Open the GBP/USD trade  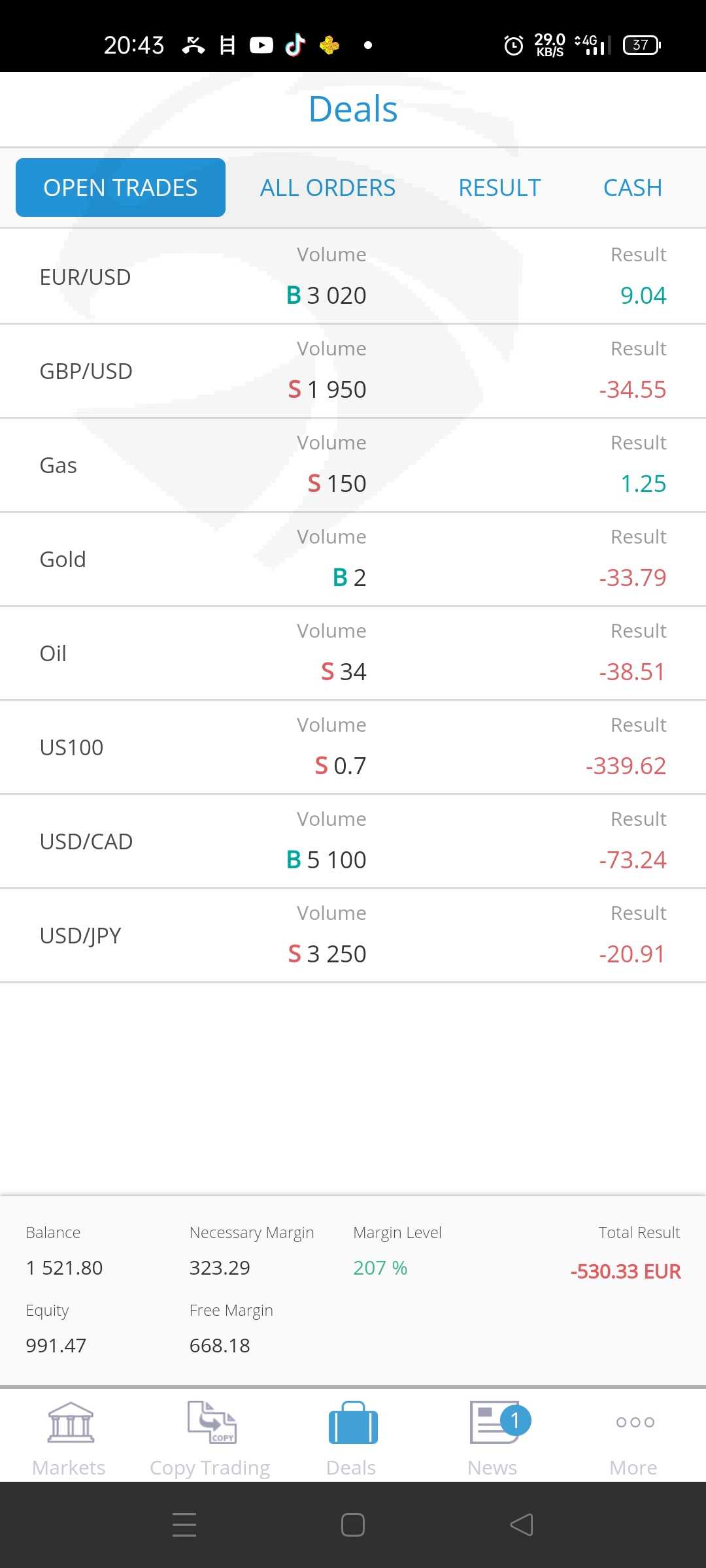(353, 370)
